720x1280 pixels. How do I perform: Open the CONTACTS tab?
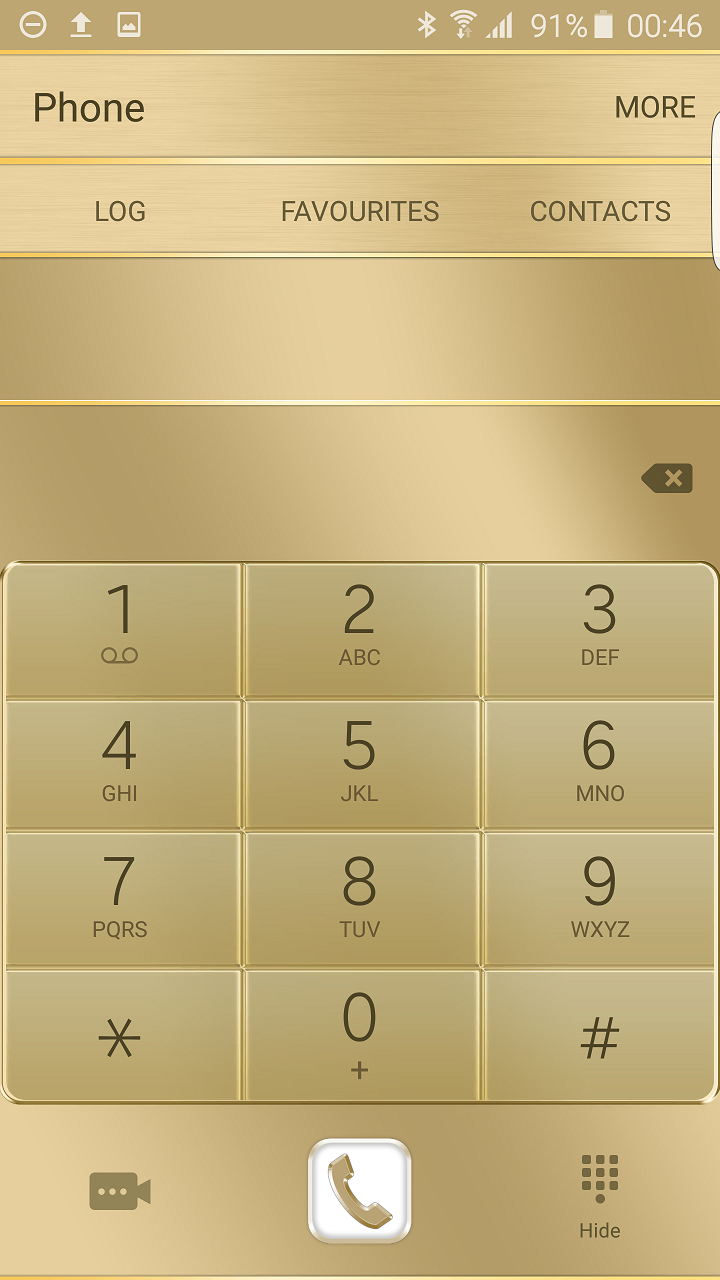(600, 211)
